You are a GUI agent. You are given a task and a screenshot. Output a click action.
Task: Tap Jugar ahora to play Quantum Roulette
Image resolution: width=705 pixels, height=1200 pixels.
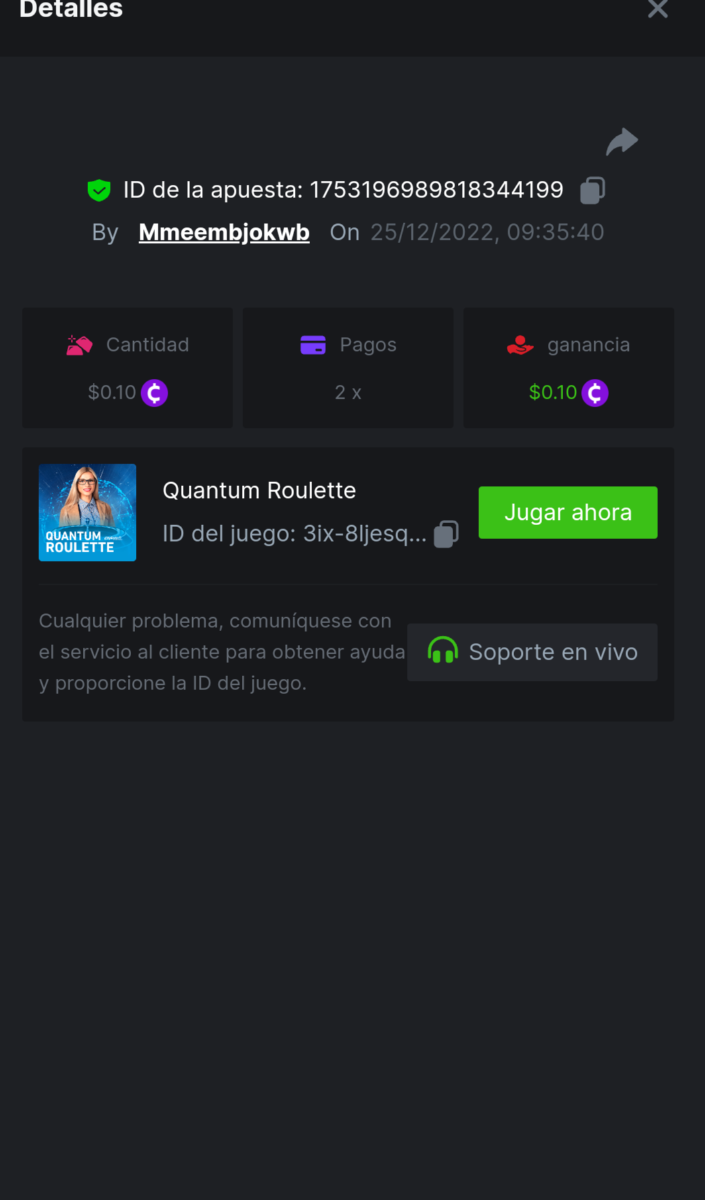[567, 513]
